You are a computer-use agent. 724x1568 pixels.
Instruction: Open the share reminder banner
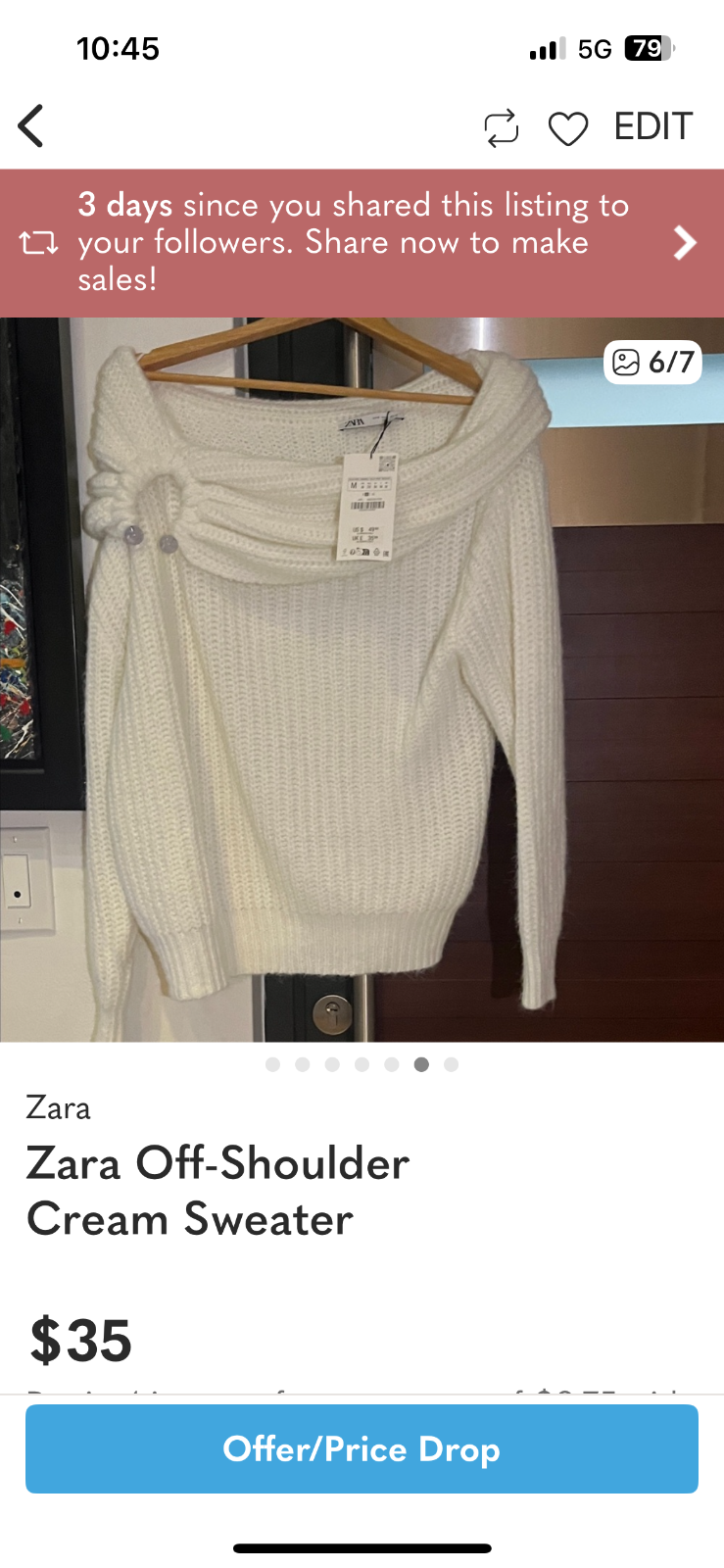362,242
